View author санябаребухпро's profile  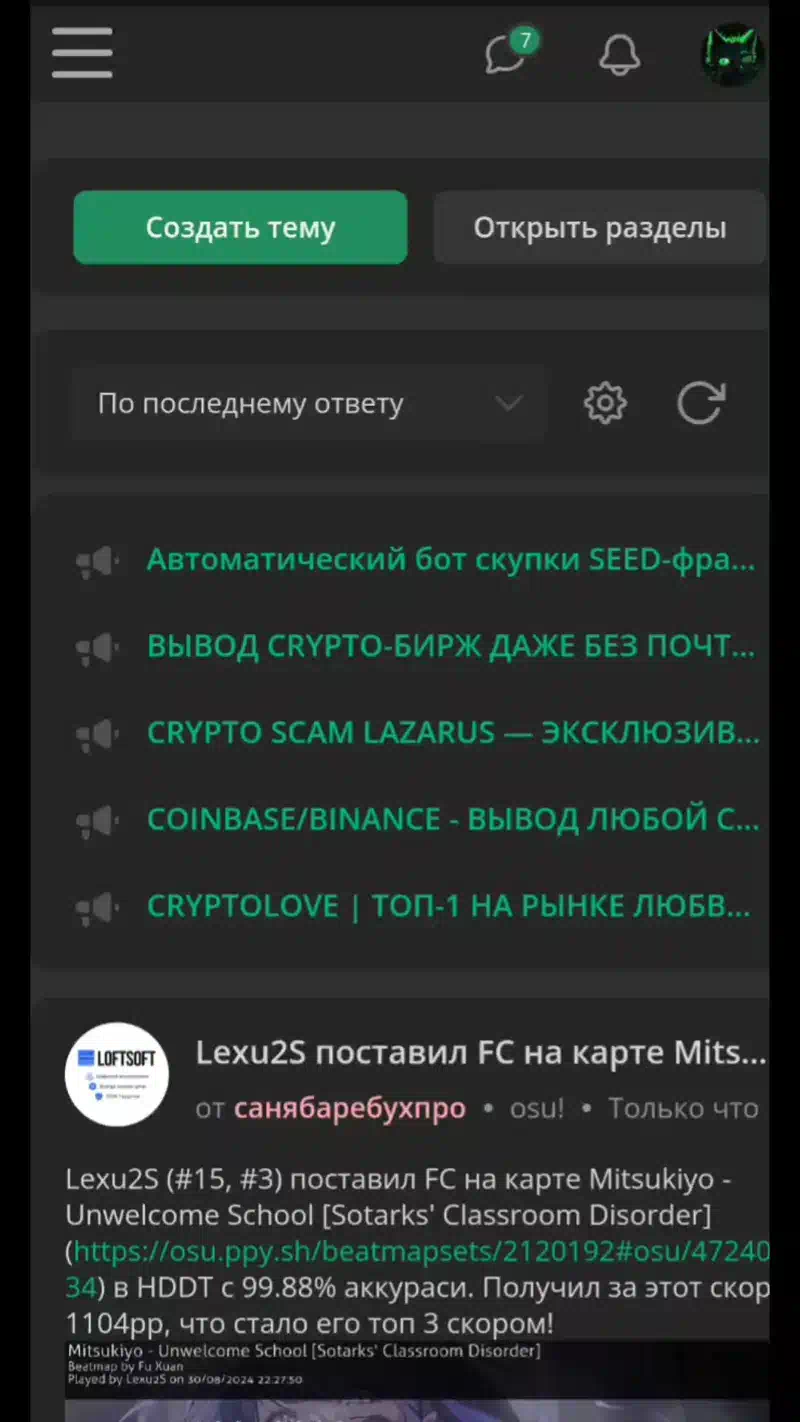(x=350, y=1108)
